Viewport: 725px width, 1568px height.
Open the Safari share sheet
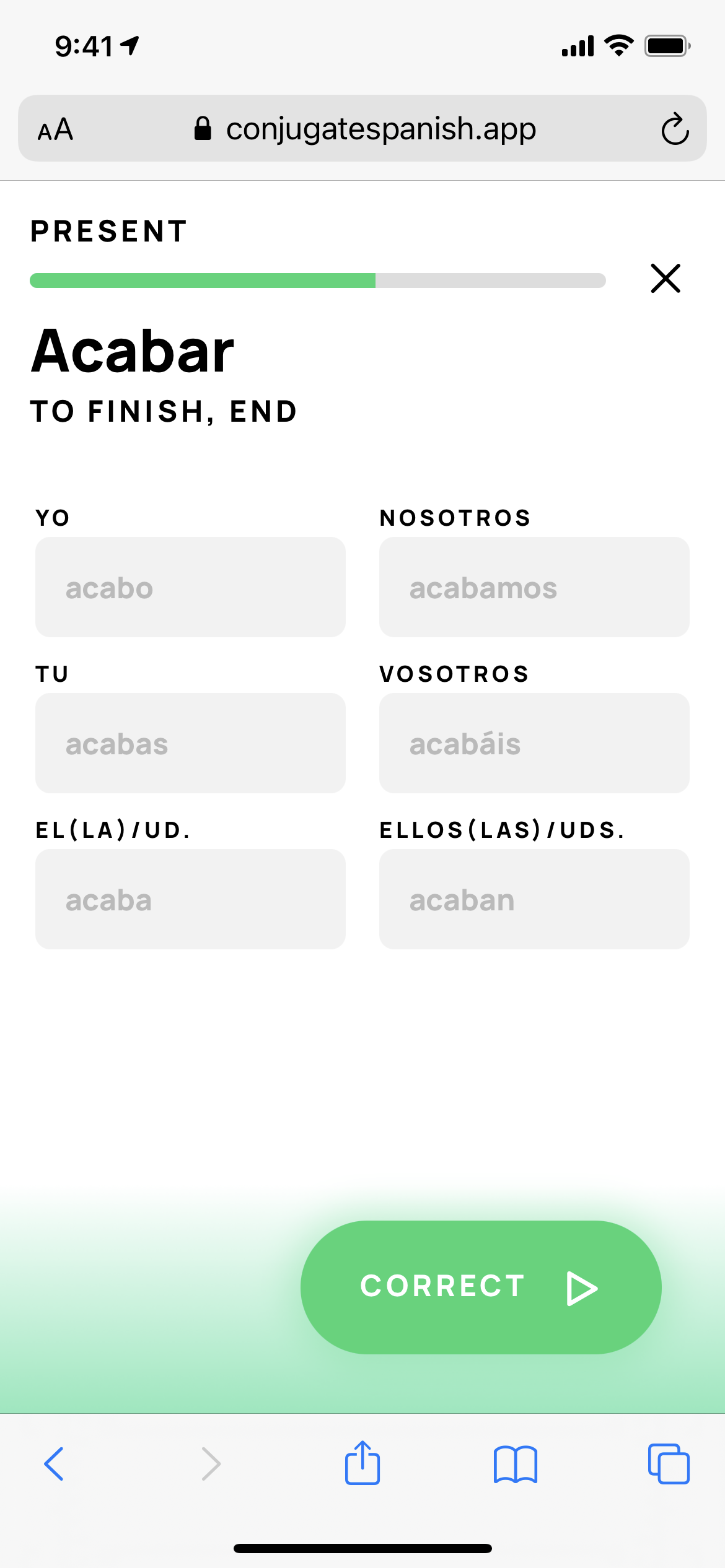coord(362,1462)
